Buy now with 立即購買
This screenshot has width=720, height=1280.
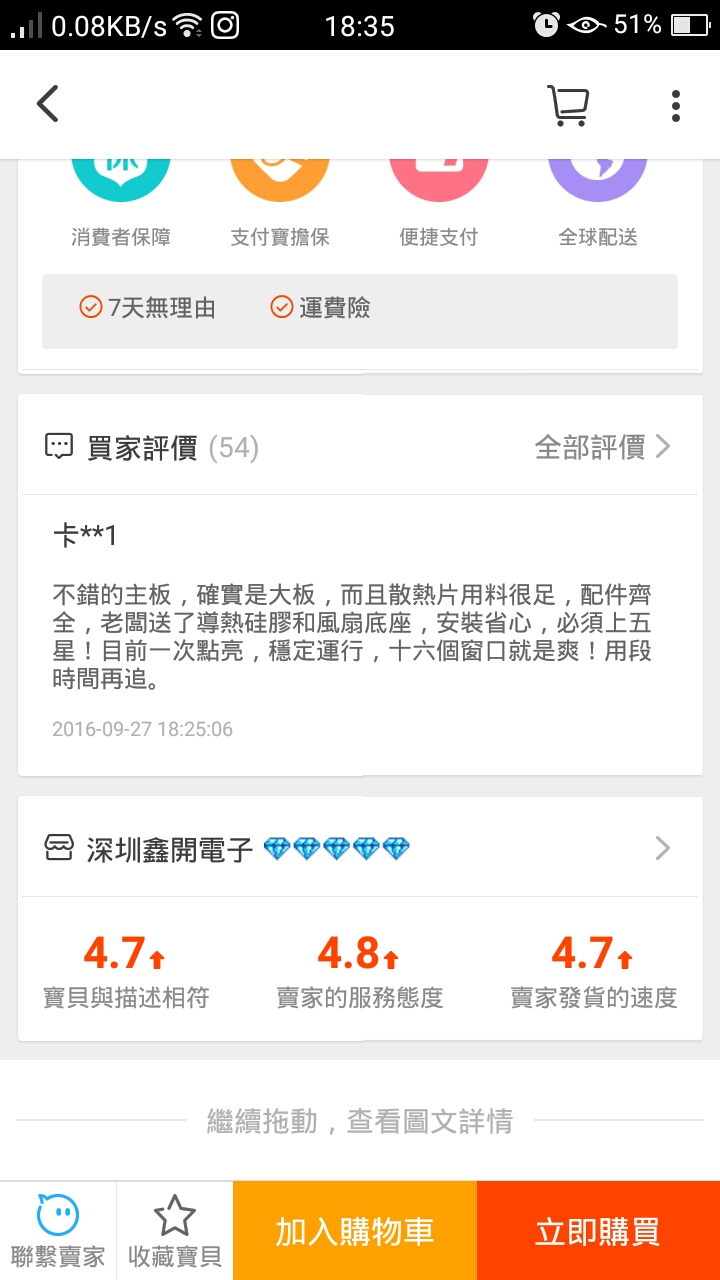[598, 1231]
